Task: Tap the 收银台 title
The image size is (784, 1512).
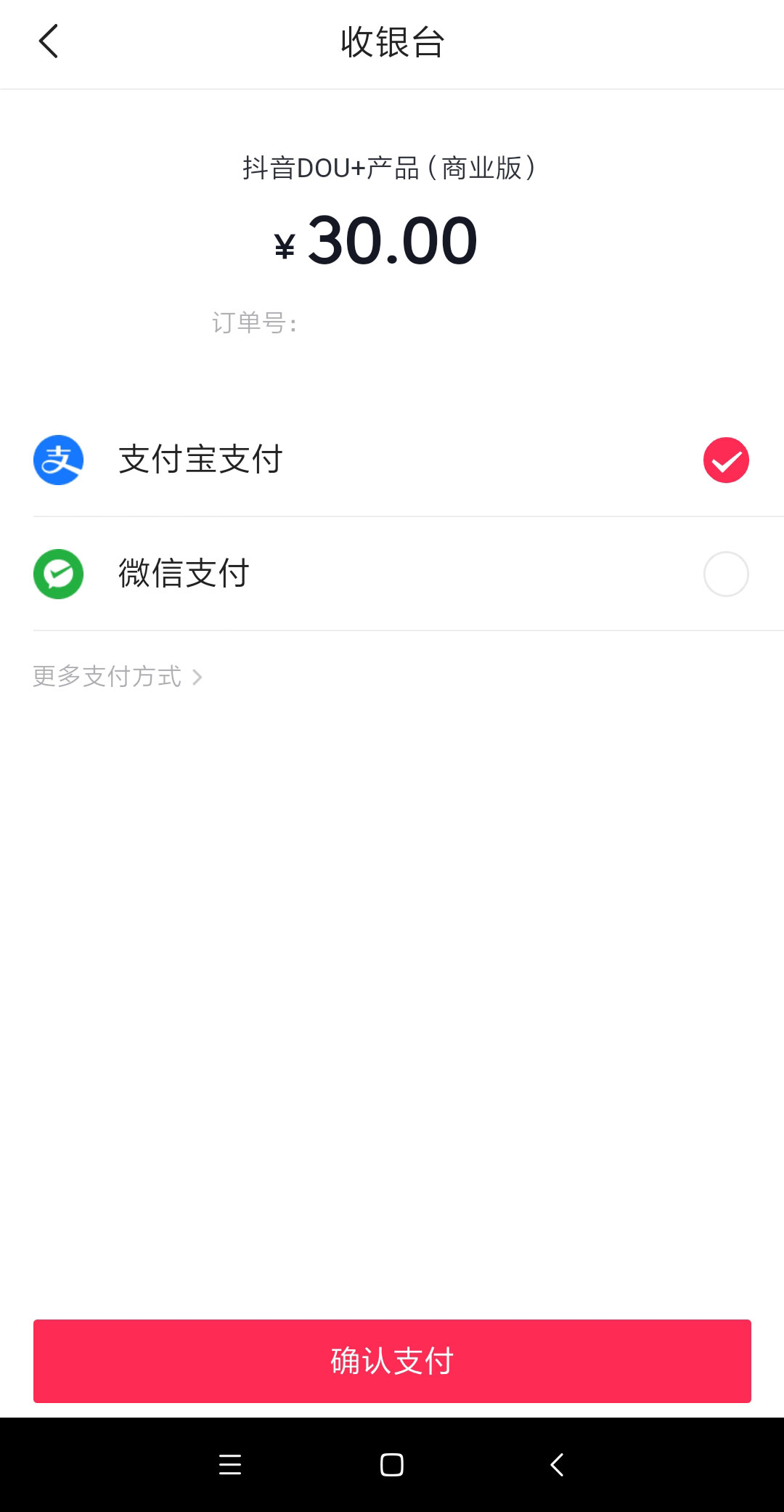Action: coord(392,41)
